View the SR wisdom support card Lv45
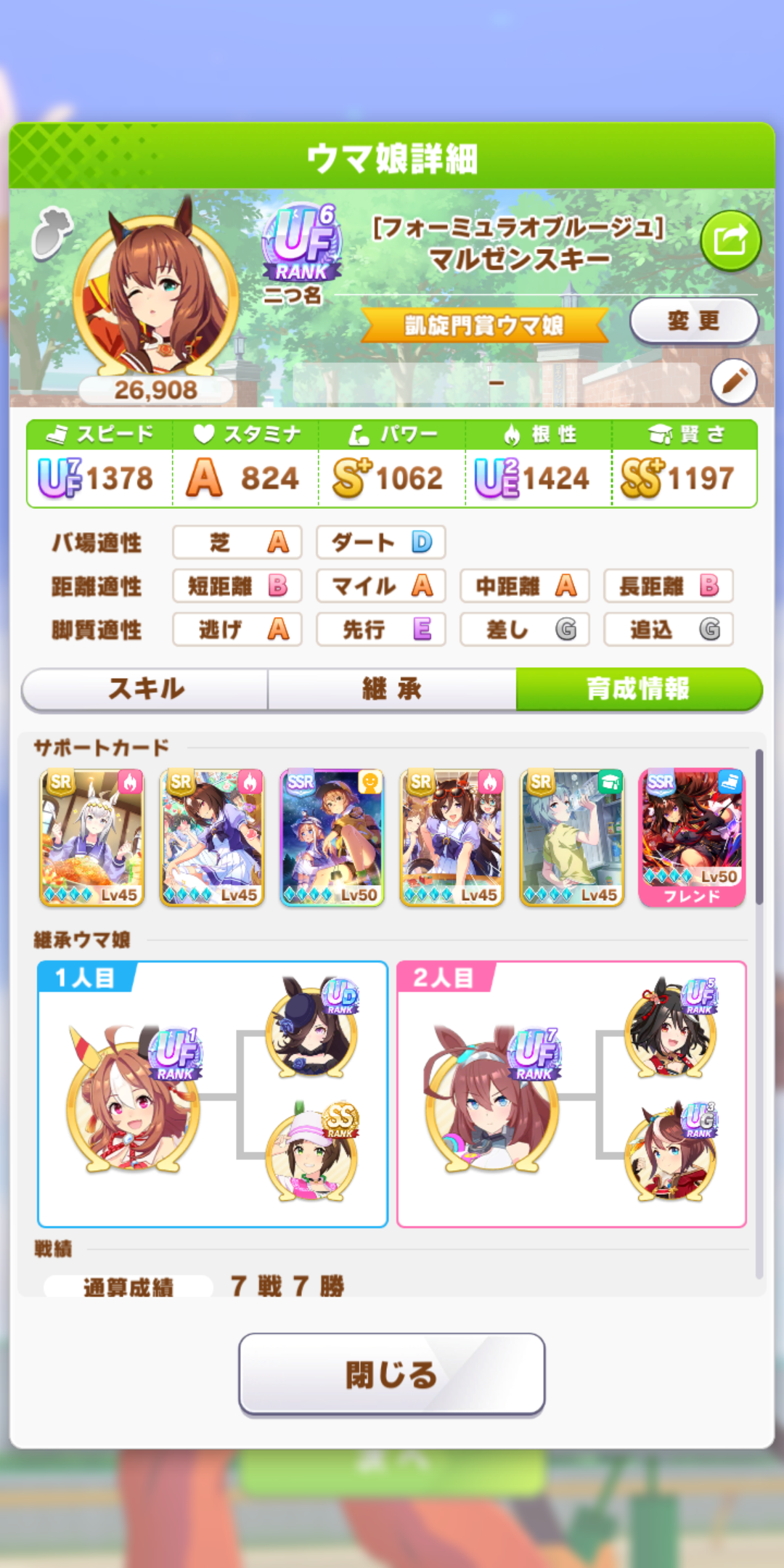 click(x=572, y=837)
